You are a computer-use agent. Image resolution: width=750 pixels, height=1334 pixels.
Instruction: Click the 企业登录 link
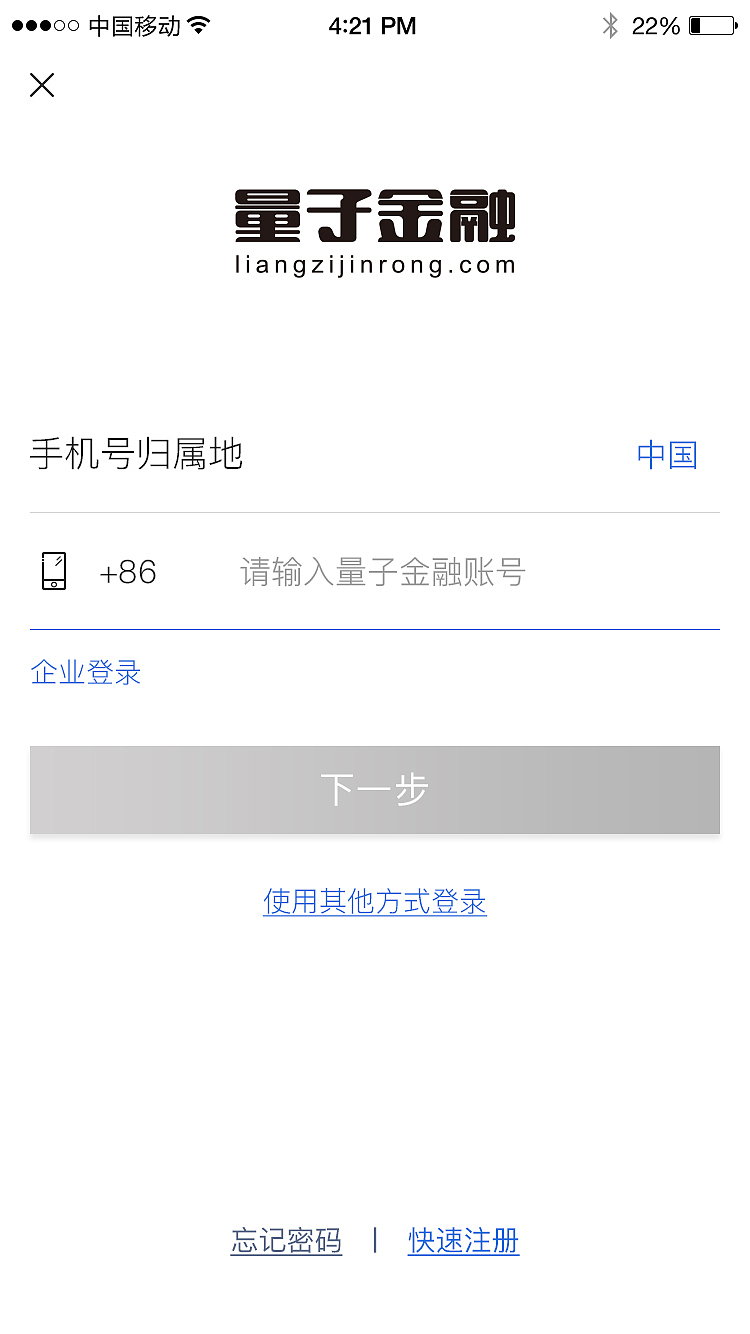85,672
